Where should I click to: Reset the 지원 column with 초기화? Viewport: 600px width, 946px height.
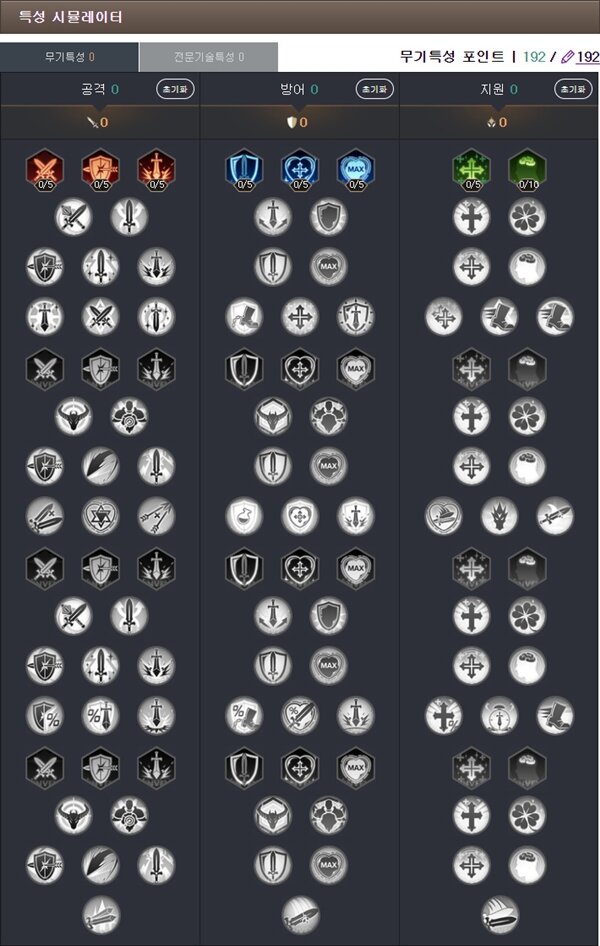point(573,90)
